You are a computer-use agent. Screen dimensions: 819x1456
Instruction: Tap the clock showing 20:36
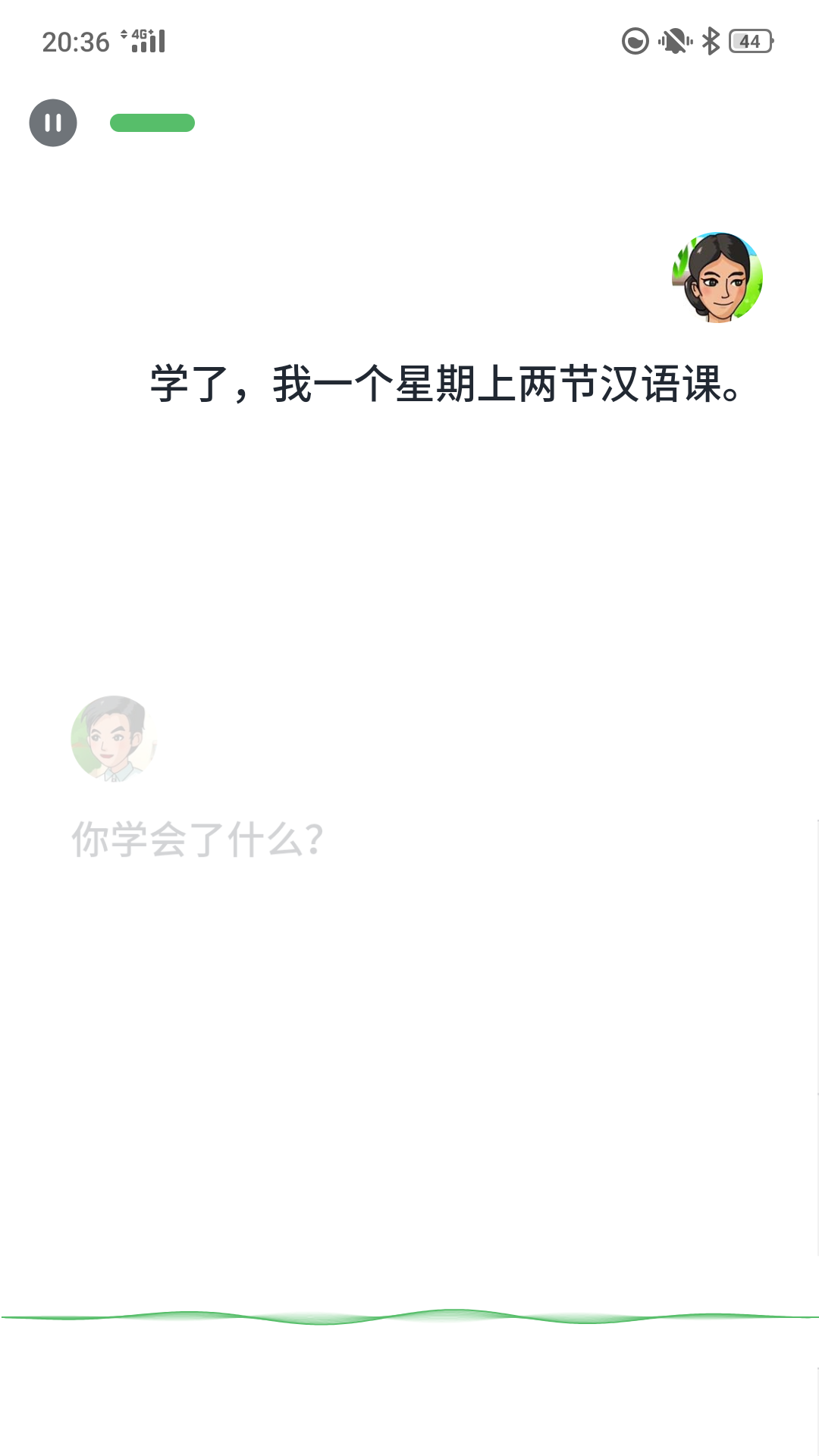tap(76, 42)
